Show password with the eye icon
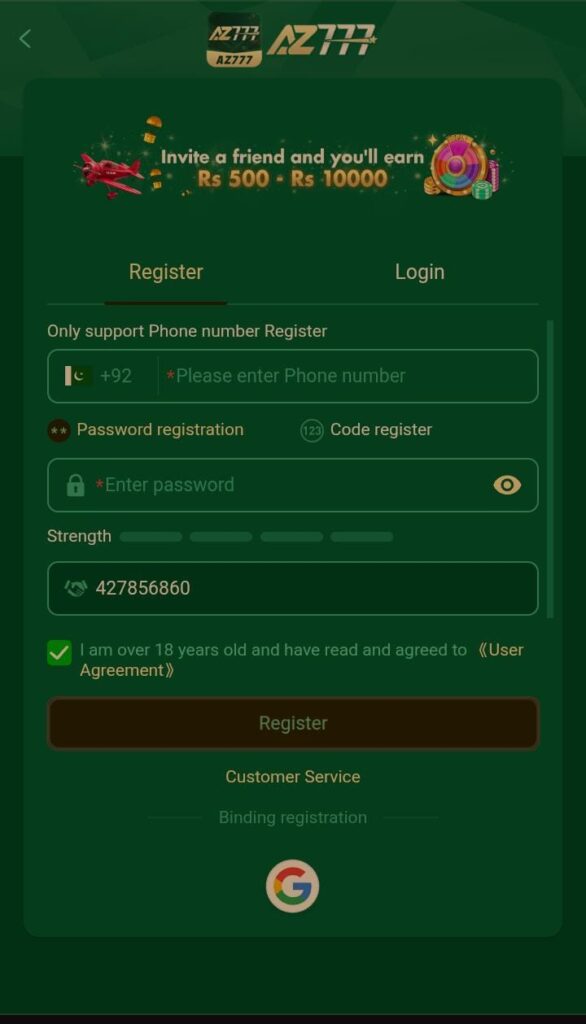The width and height of the screenshot is (586, 1024). point(507,485)
